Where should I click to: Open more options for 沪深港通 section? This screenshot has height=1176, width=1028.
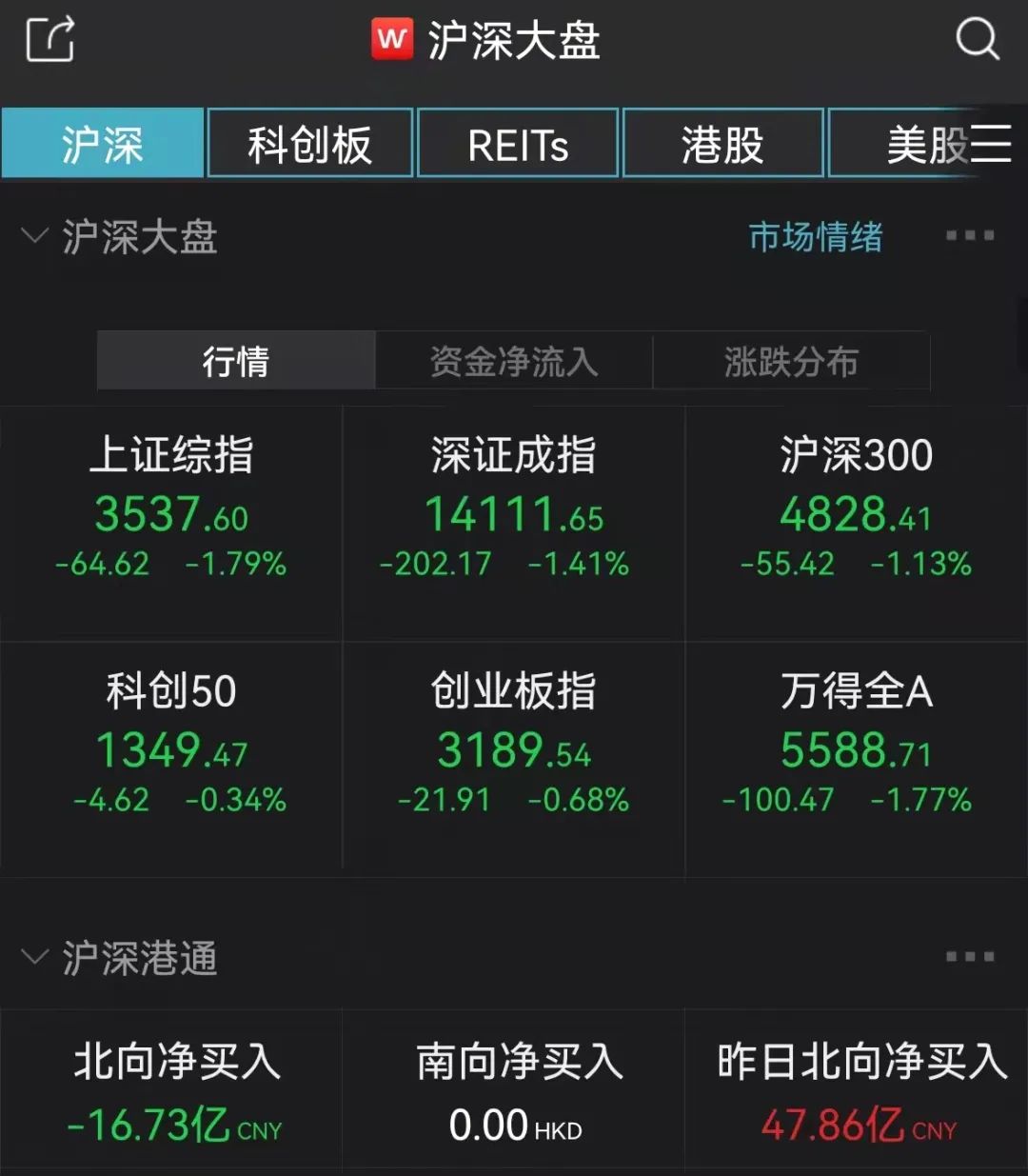coord(969,956)
